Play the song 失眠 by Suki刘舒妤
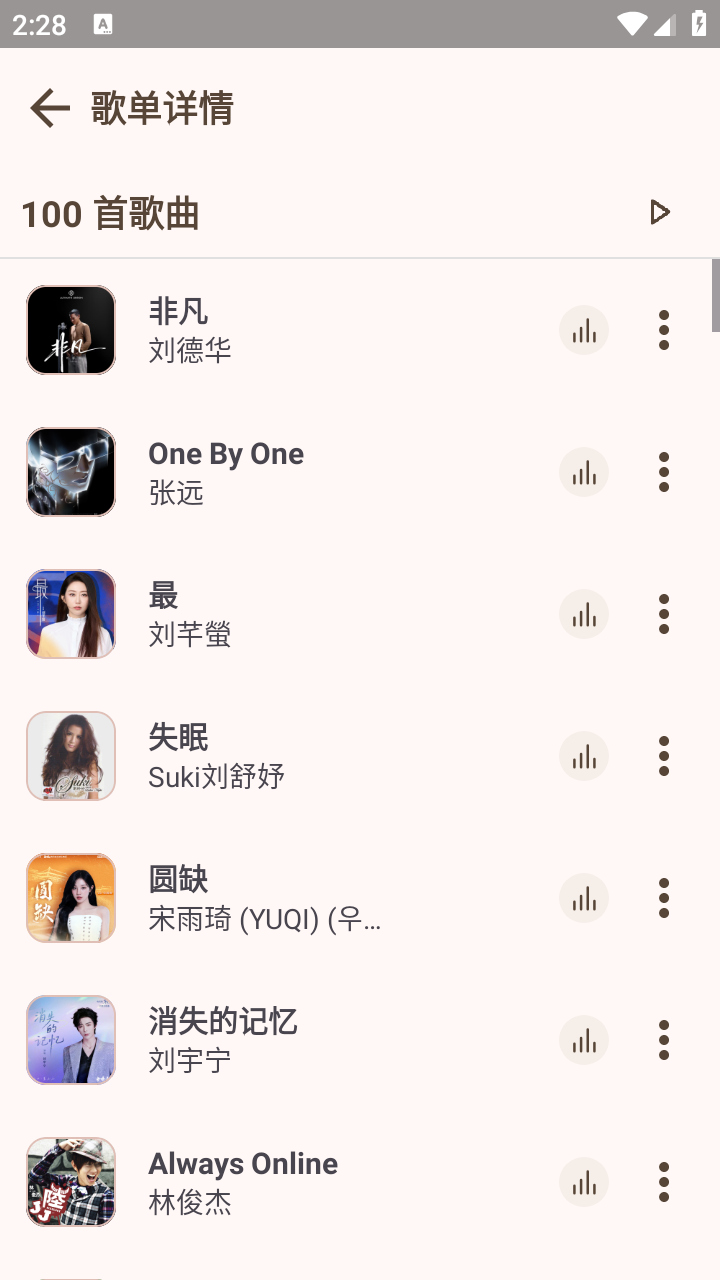Screen dimensions: 720x1280 [x=300, y=756]
